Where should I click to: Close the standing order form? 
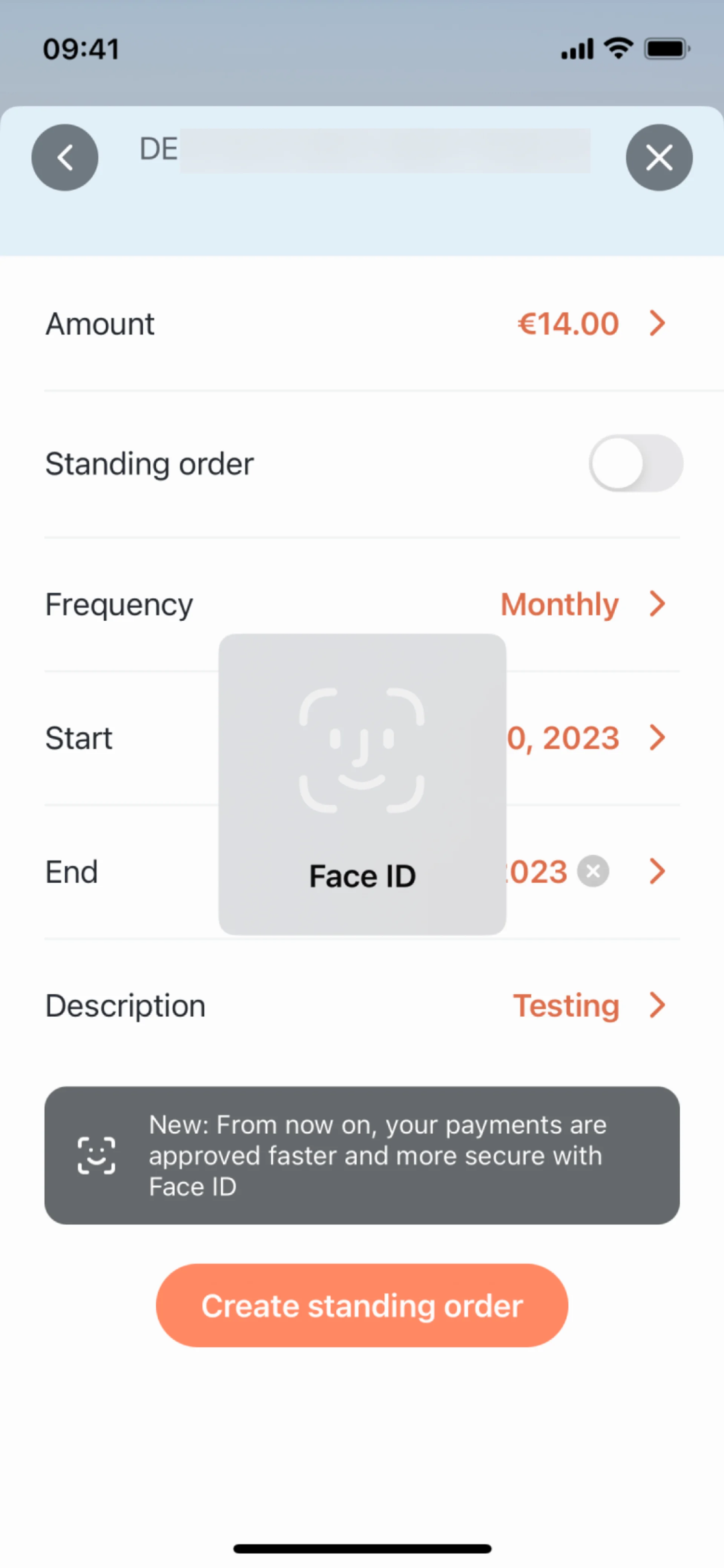click(x=659, y=158)
